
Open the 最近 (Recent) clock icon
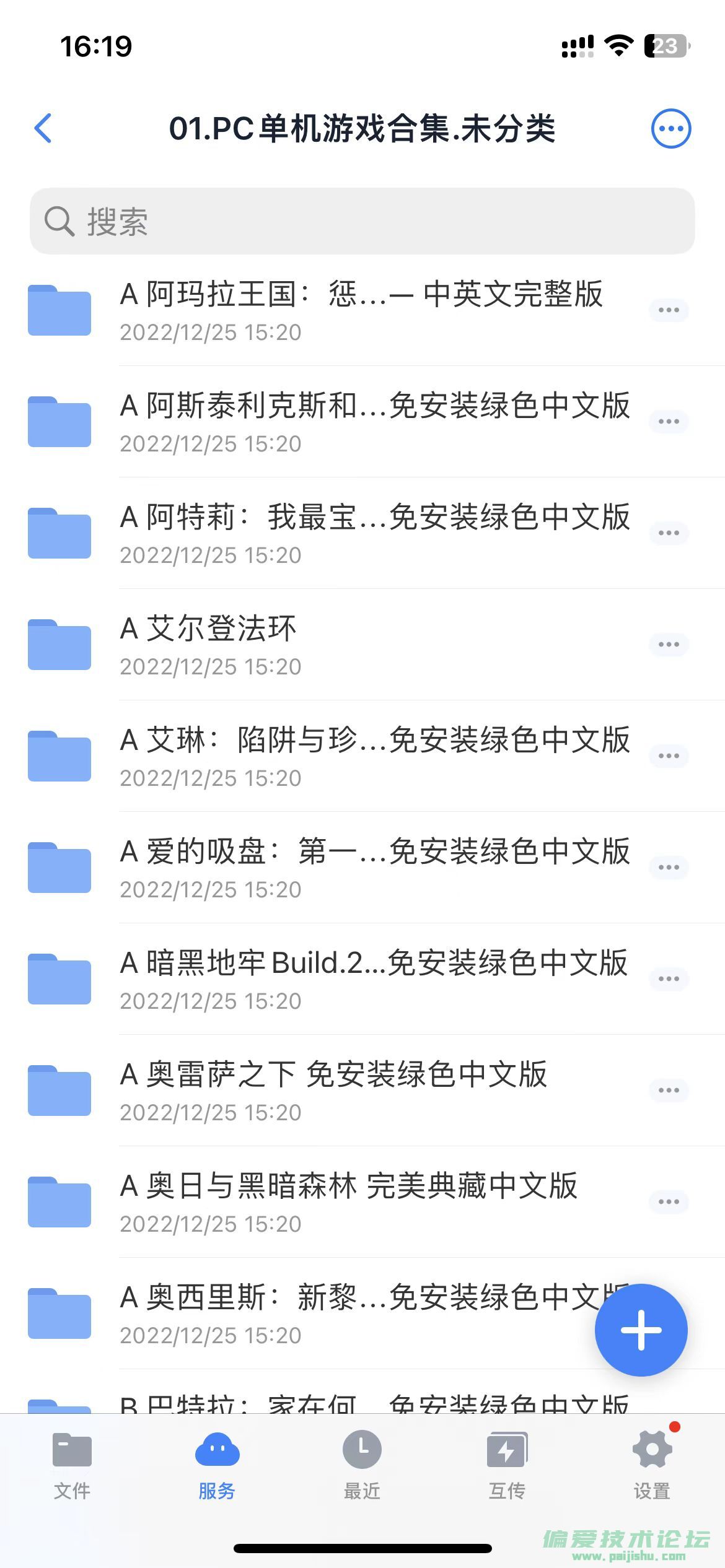pyautogui.click(x=362, y=1449)
